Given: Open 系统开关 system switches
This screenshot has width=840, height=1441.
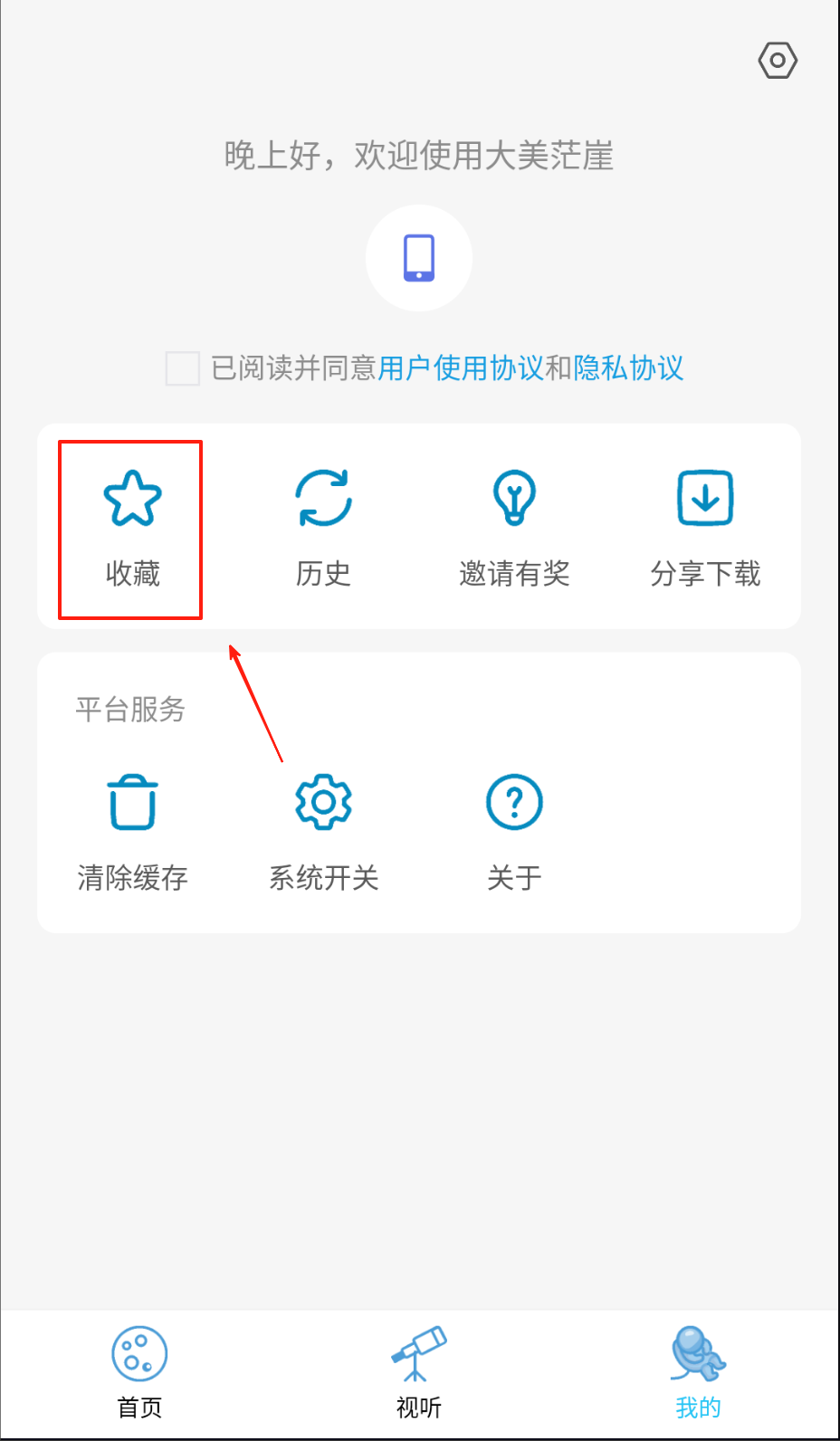Looking at the screenshot, I should pyautogui.click(x=323, y=833).
